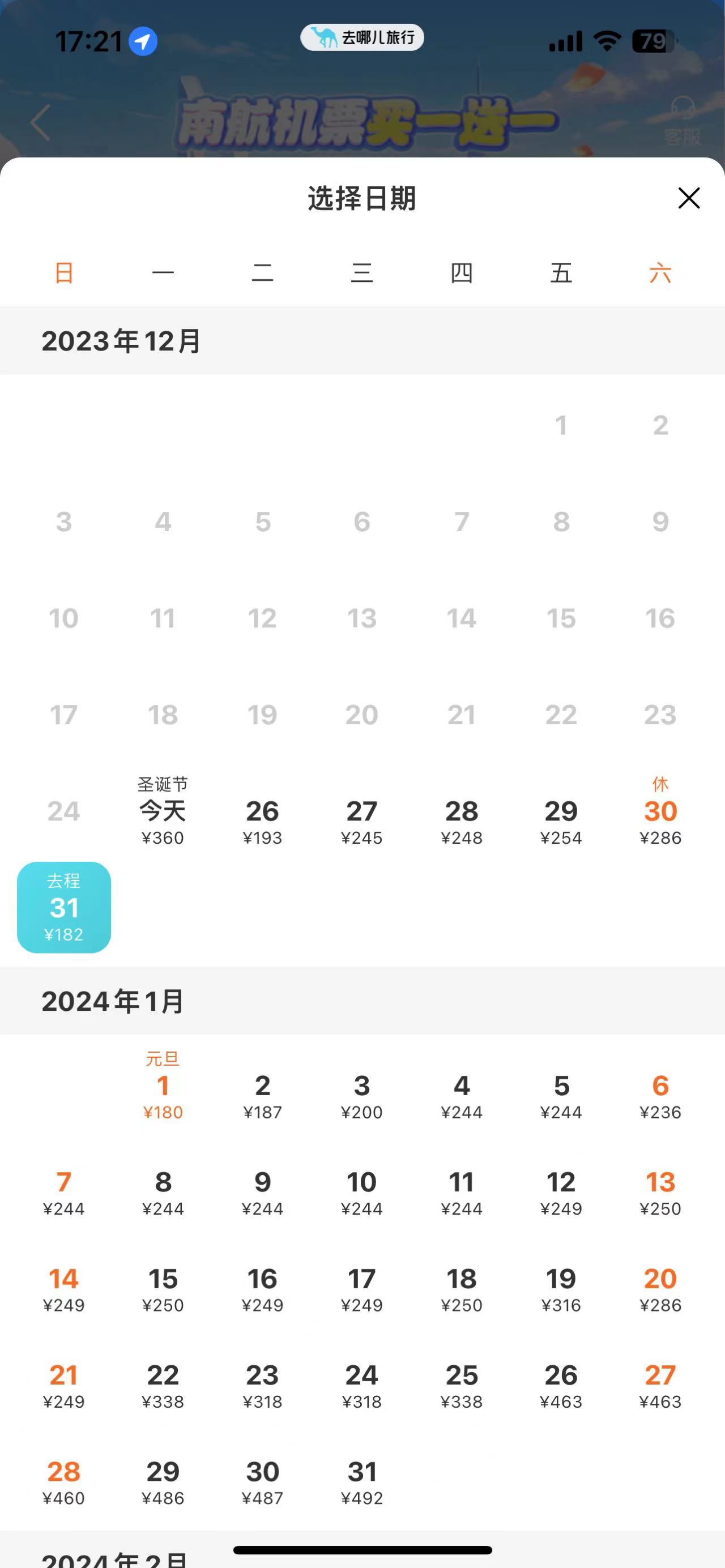Screen dimensions: 725x1568
Task: Select January 15 priced ¥250
Action: (163, 1288)
